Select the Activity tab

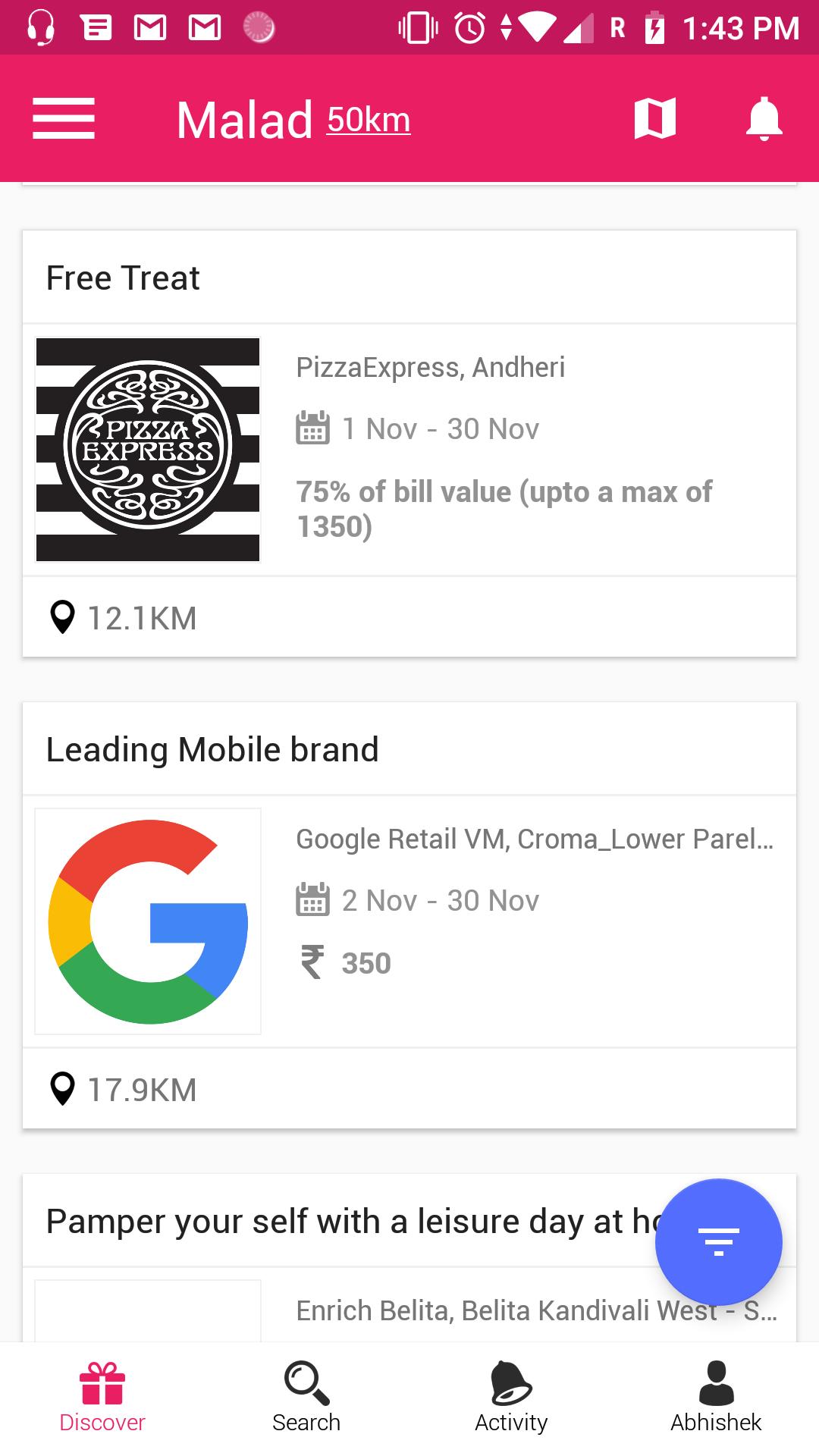point(511,1398)
